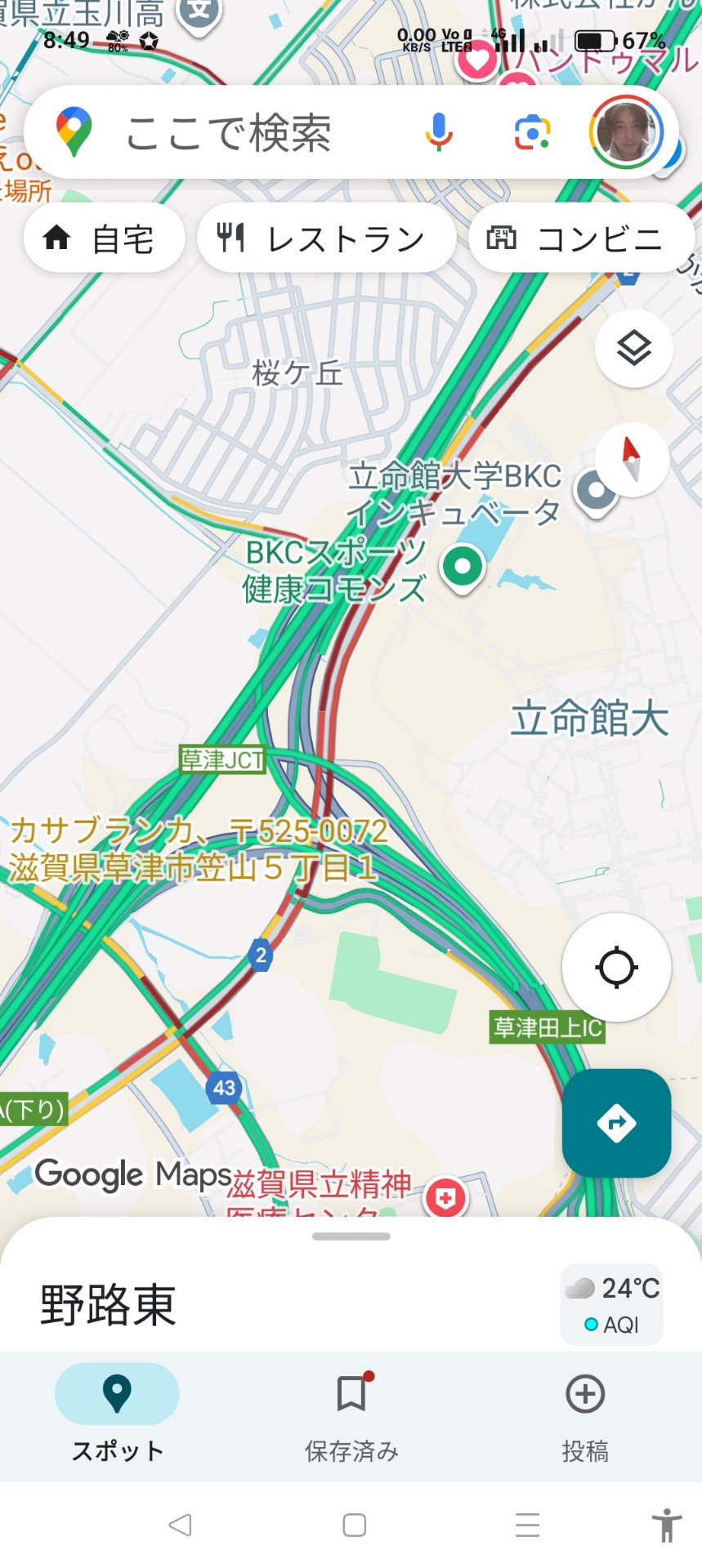
Task: Start voice search with the microphone
Action: coord(439,132)
